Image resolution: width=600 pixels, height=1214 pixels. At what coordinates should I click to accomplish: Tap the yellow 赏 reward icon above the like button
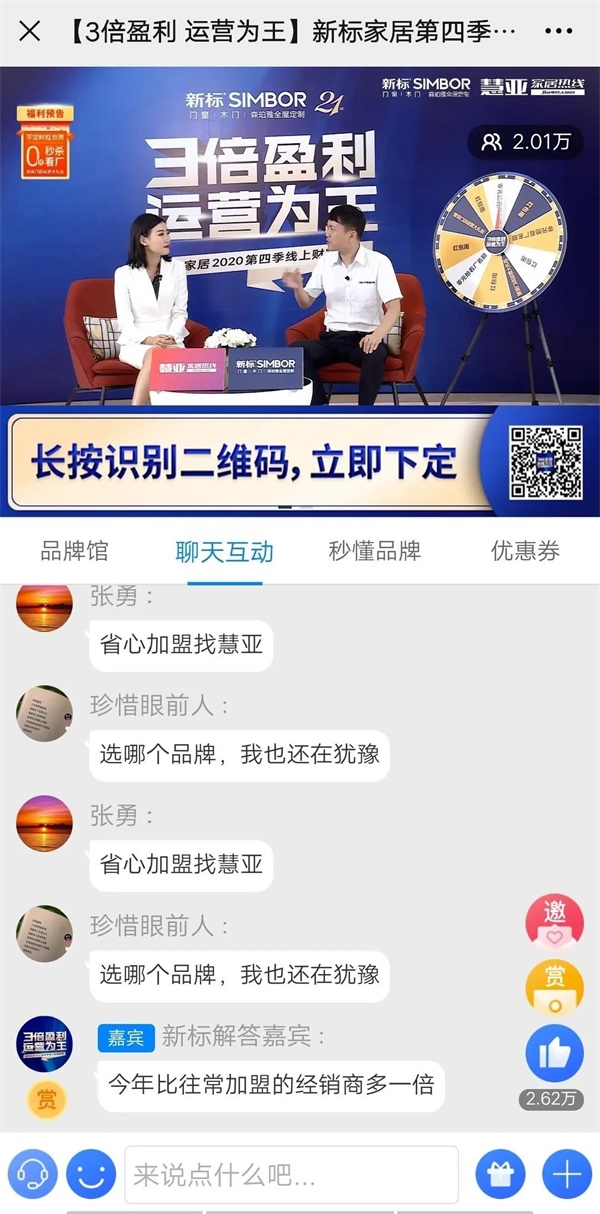click(554, 986)
